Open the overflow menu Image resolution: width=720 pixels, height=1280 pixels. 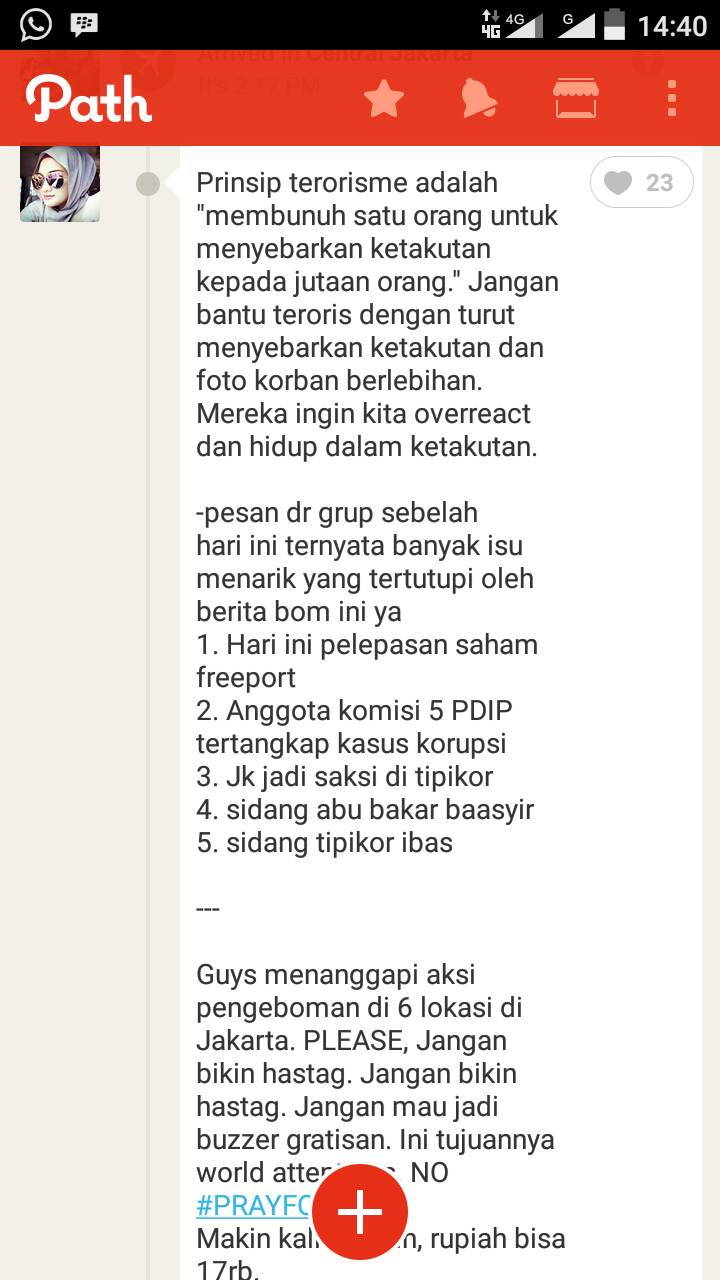672,99
